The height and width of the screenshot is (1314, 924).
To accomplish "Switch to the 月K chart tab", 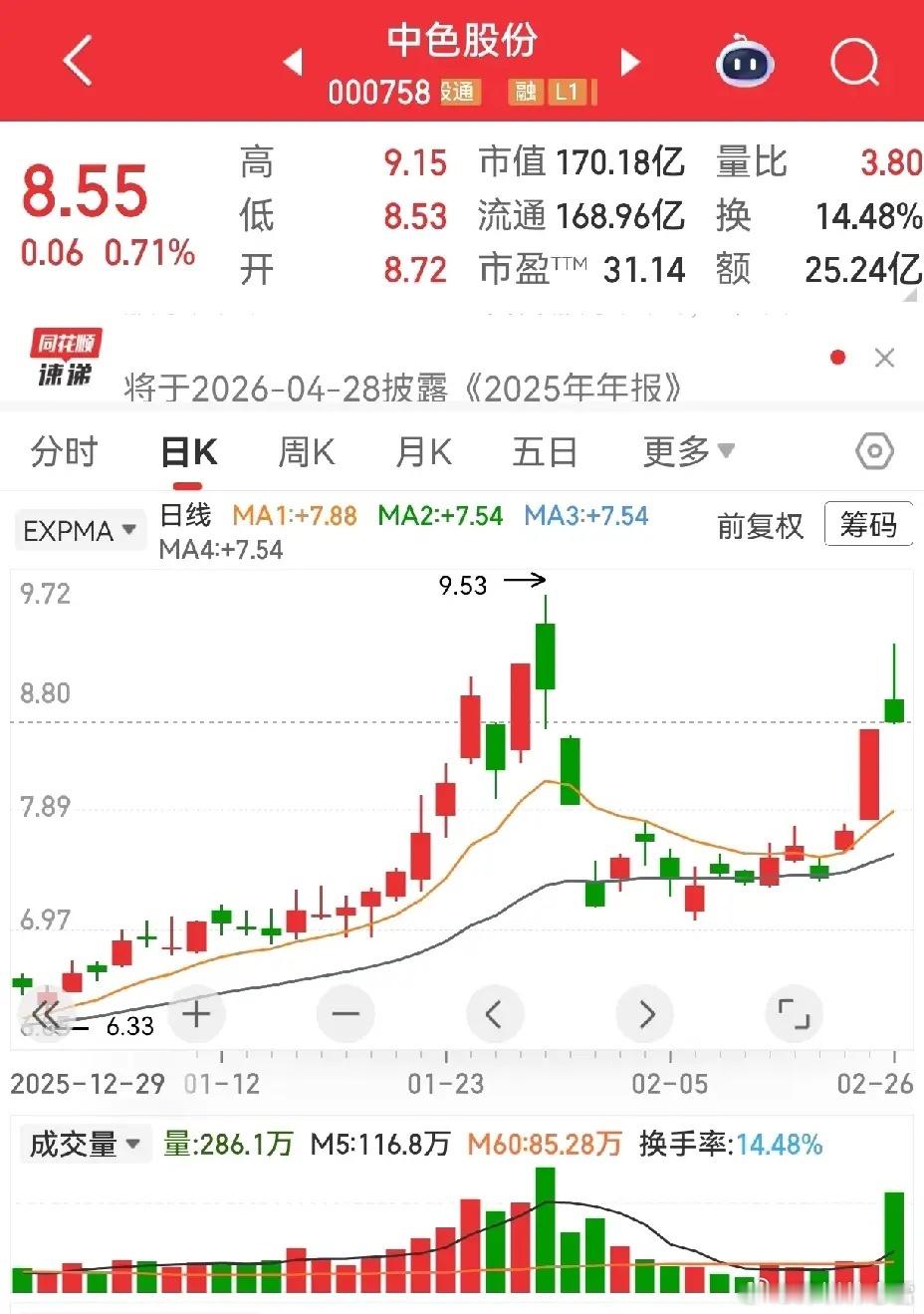I will pyautogui.click(x=423, y=452).
